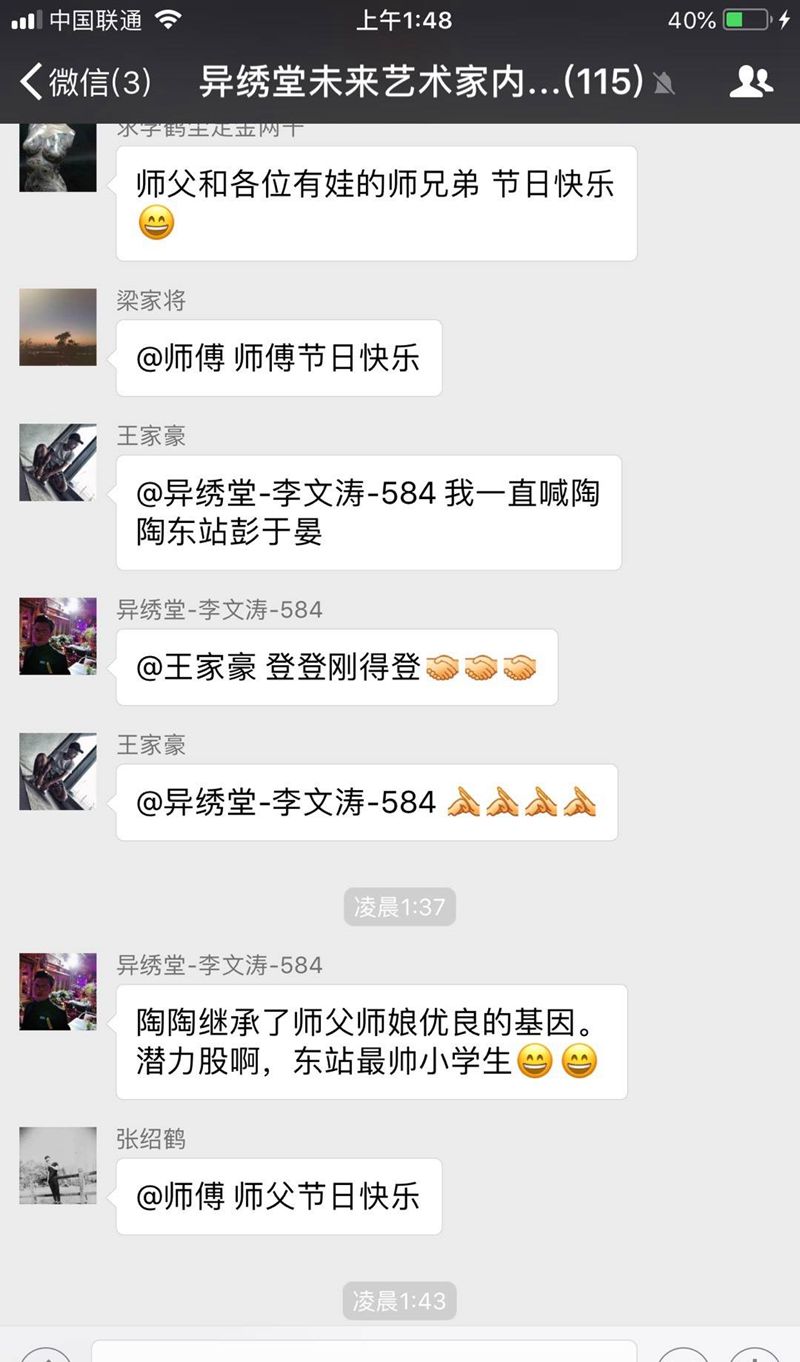Open 张绍鹤's profile avatar
This screenshot has height=1362, width=800.
click(58, 1166)
